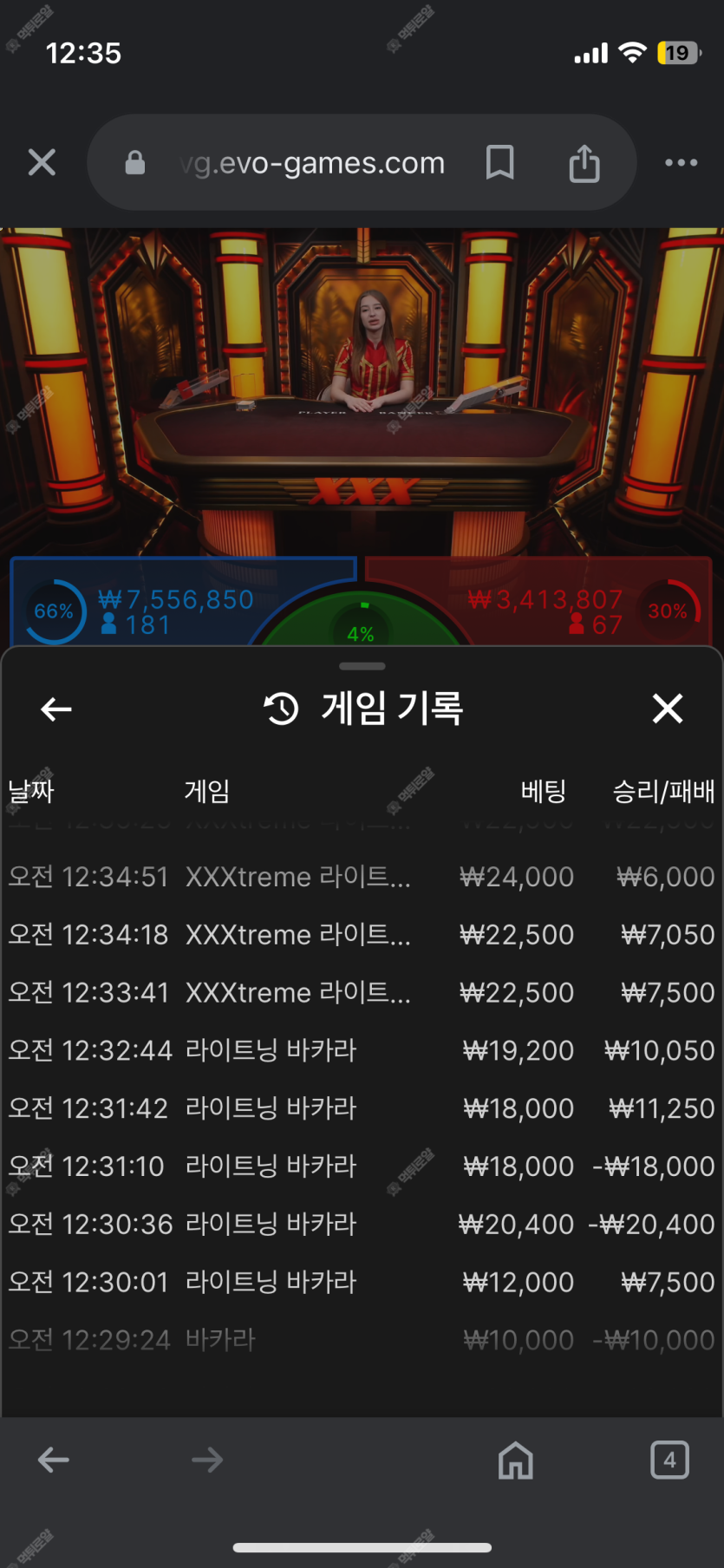Viewport: 724px width, 1568px height.
Task: Open the 12:31:10 라이트닝 바카라 record
Action: [362, 1166]
